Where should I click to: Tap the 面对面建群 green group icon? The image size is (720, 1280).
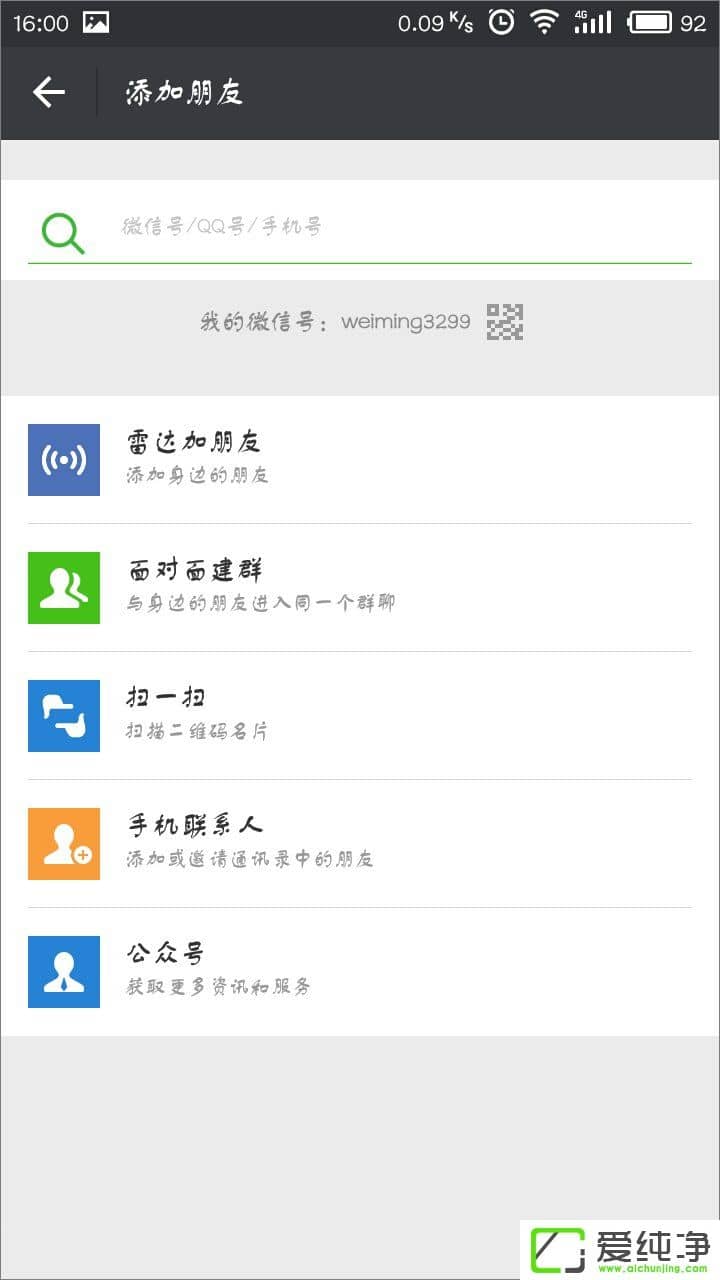[63, 587]
